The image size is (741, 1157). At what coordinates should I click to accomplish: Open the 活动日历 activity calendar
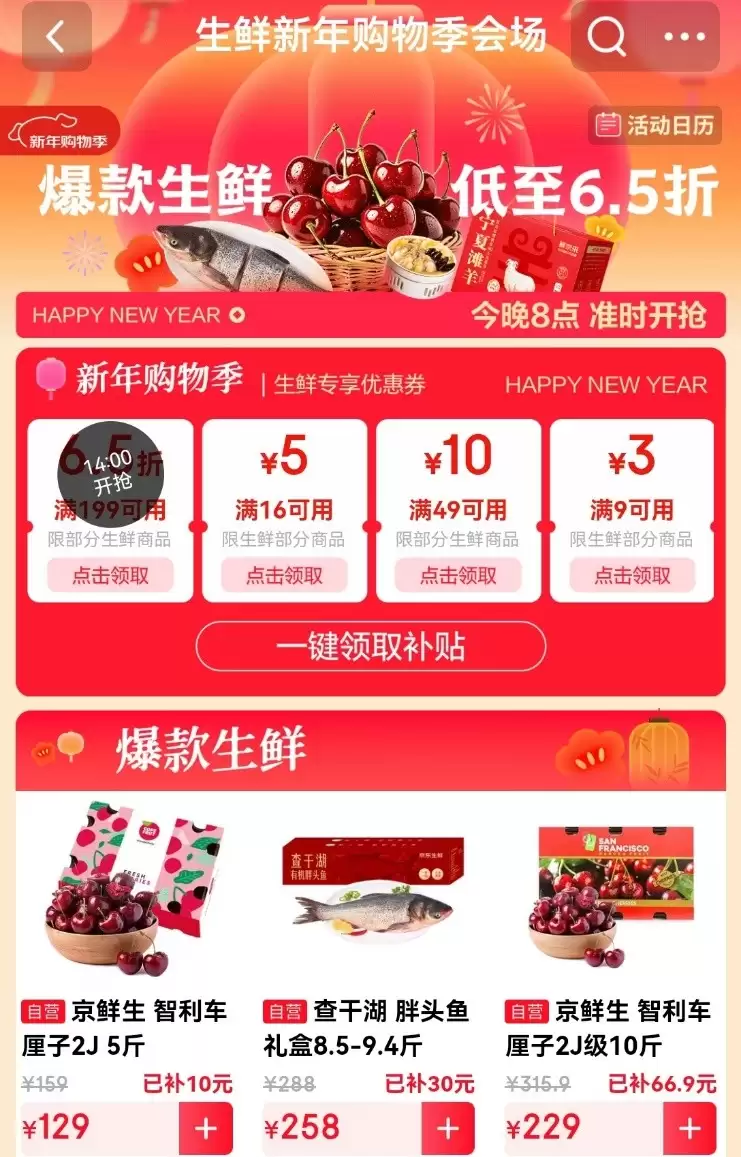[656, 125]
